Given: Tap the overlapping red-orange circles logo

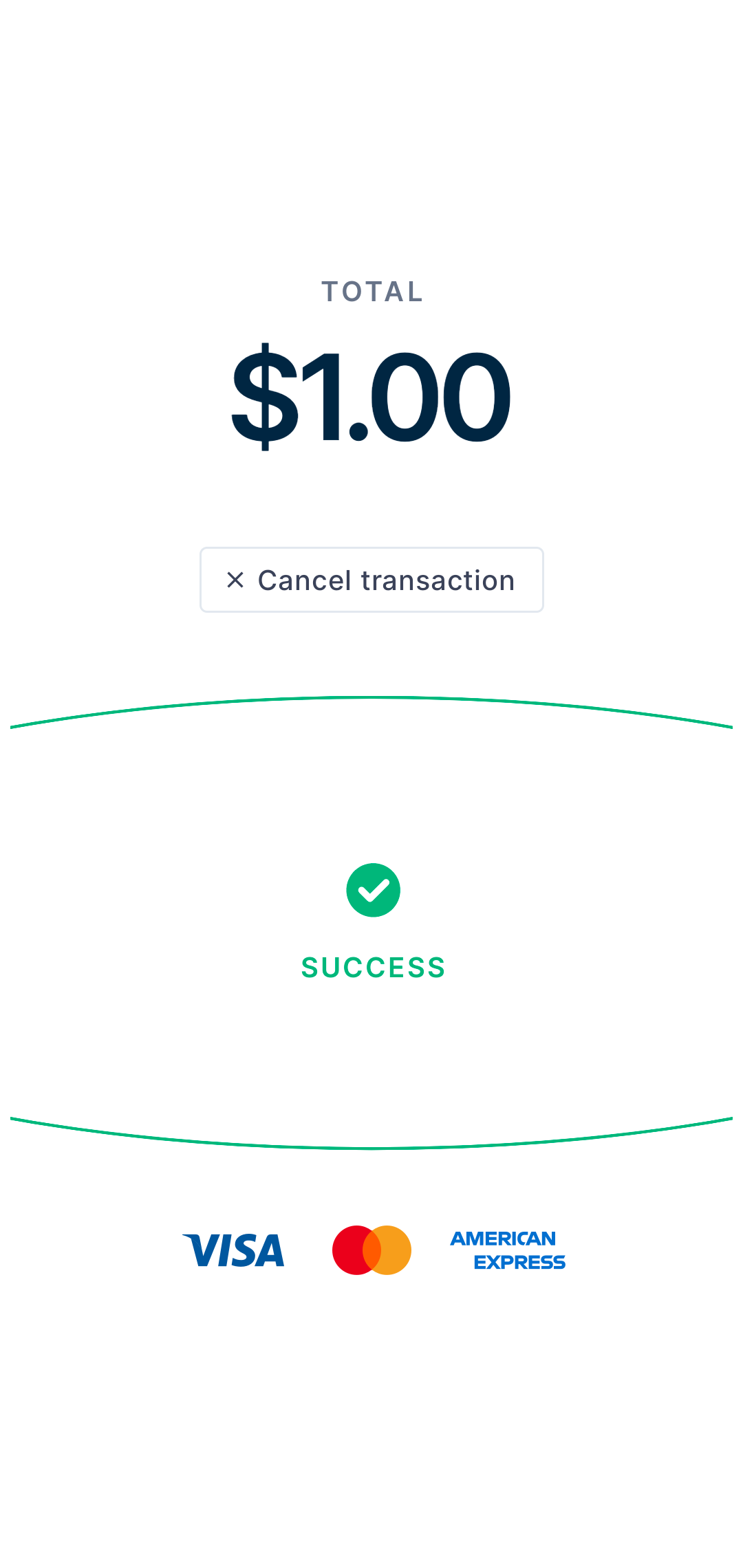Looking at the screenshot, I should (x=373, y=1250).
